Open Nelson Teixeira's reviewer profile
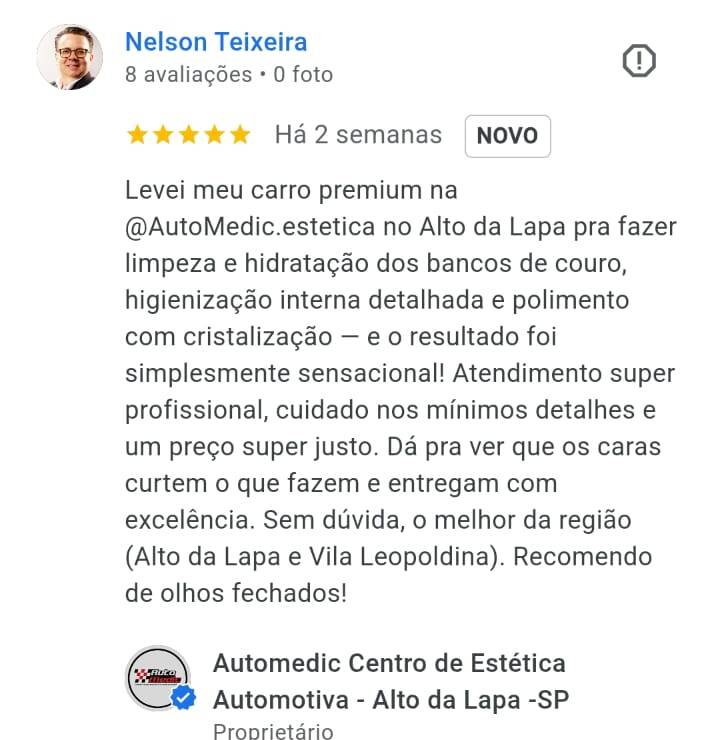The width and height of the screenshot is (720, 740). tap(215, 43)
